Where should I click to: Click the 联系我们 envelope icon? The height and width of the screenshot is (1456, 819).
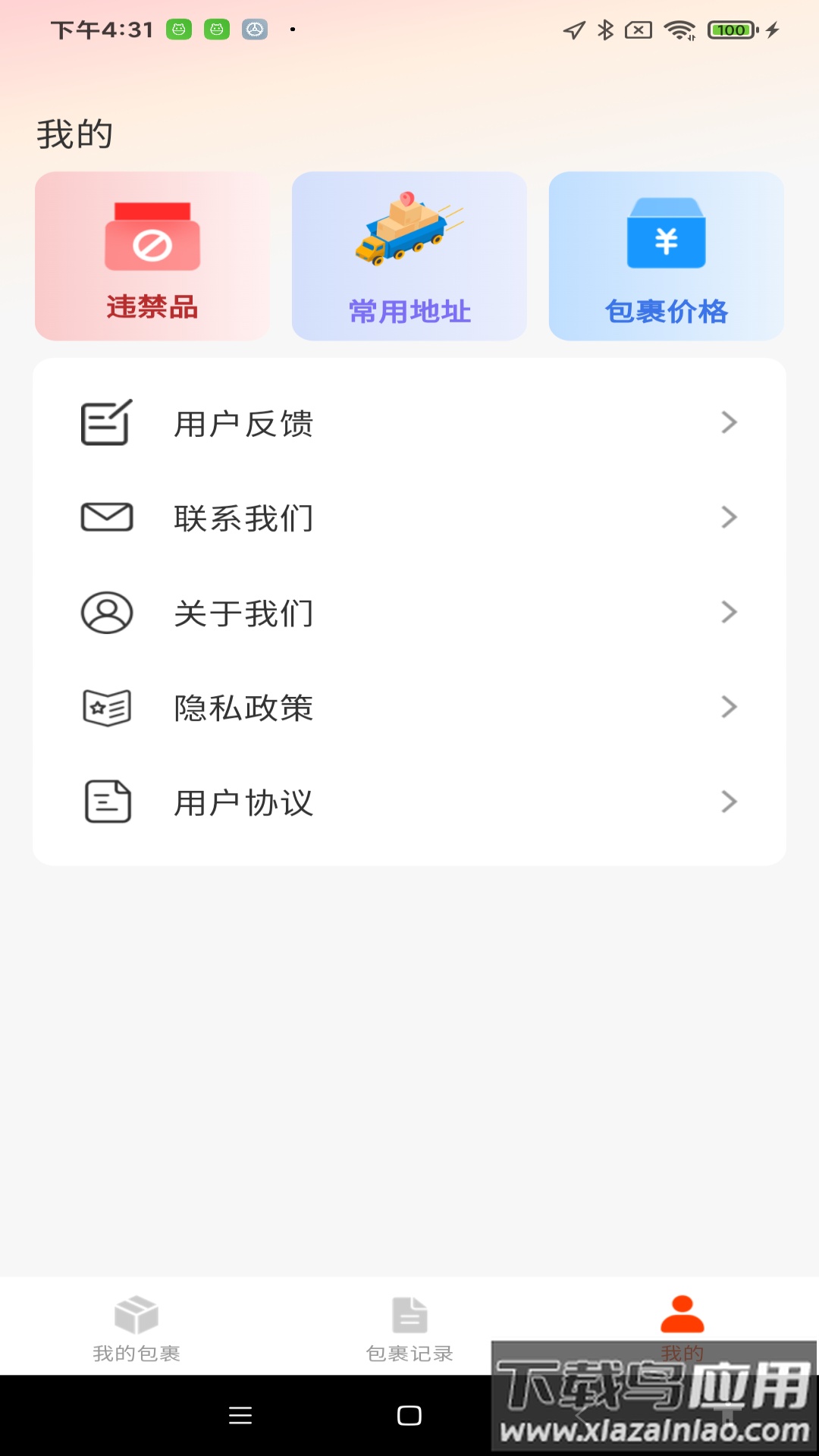pyautogui.click(x=105, y=517)
